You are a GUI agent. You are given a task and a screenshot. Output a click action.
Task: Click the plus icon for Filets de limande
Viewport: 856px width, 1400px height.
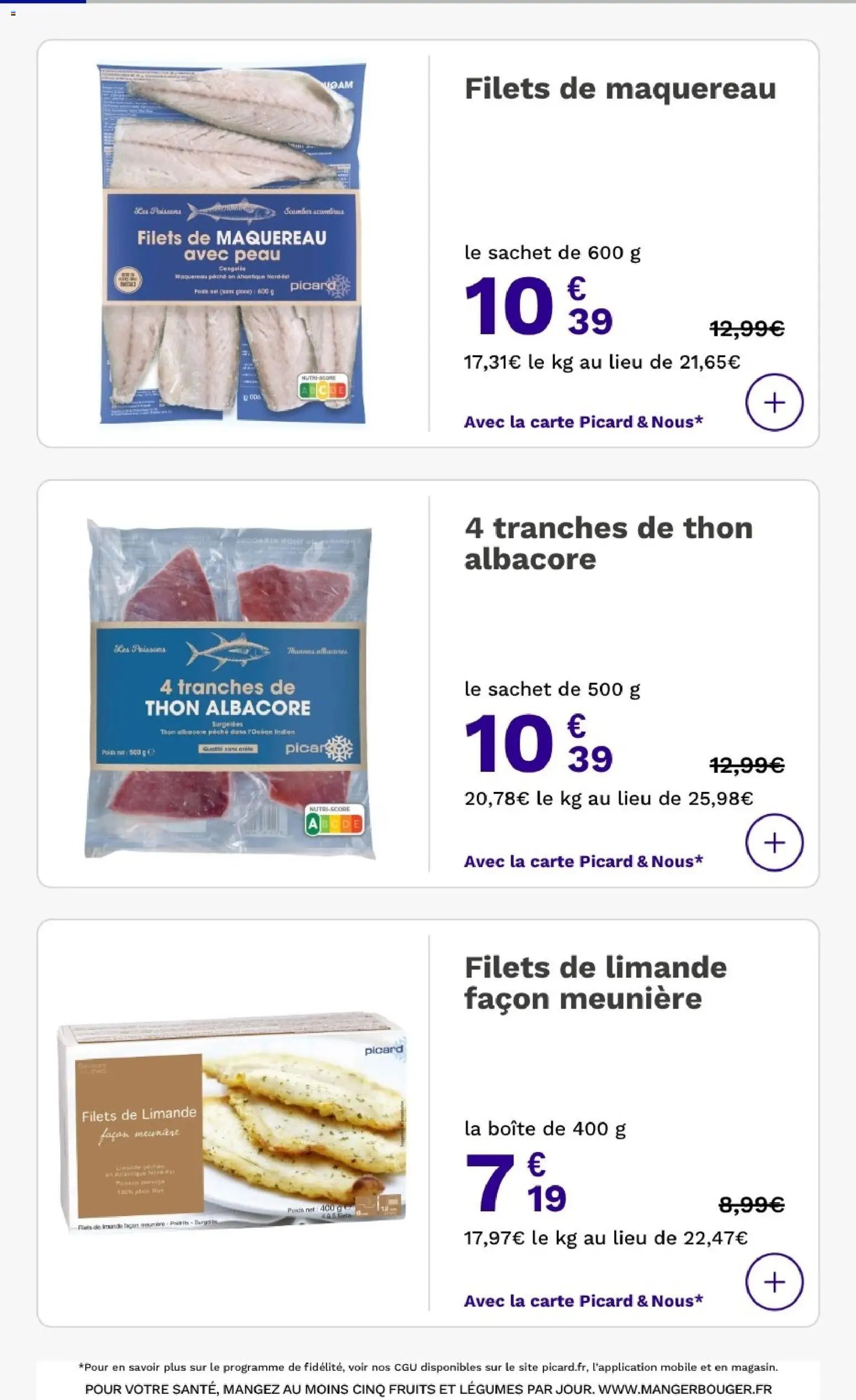click(x=775, y=1281)
